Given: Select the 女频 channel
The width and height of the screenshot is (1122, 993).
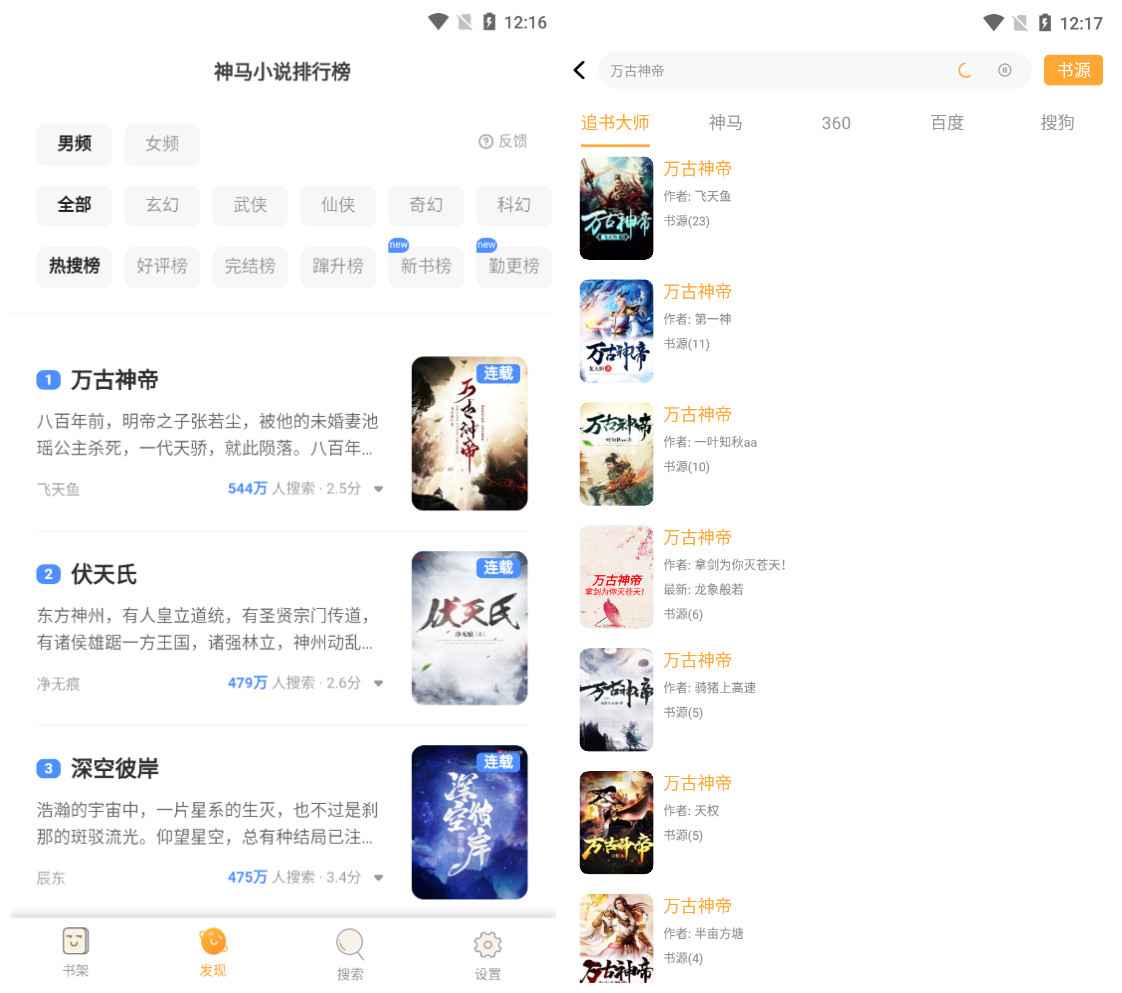Looking at the screenshot, I should click(162, 144).
